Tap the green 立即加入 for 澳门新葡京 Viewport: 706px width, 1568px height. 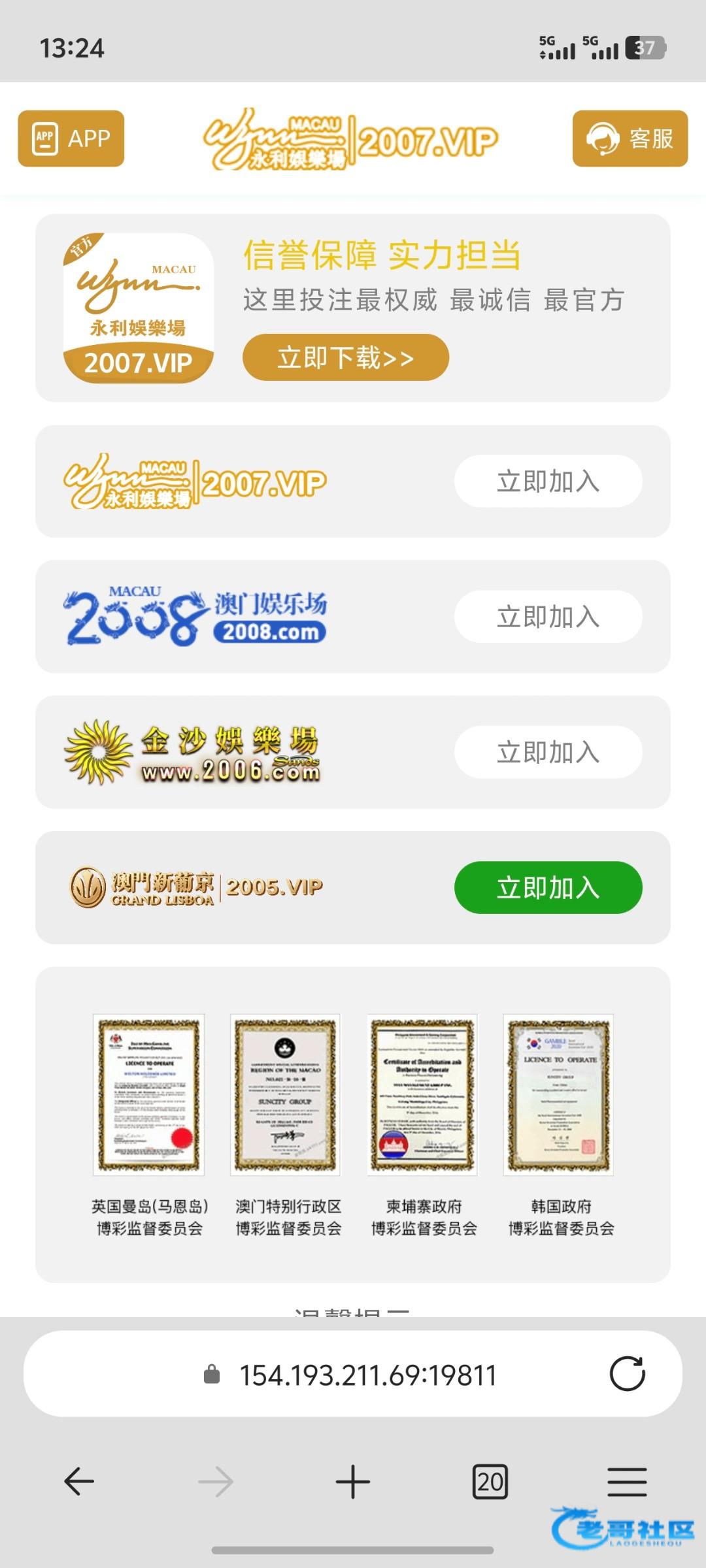pos(548,888)
